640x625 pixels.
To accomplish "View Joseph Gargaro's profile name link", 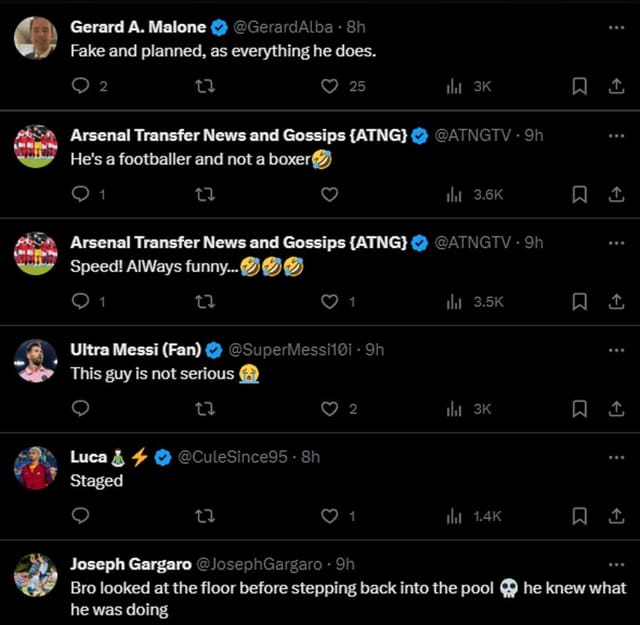I will click(125, 564).
